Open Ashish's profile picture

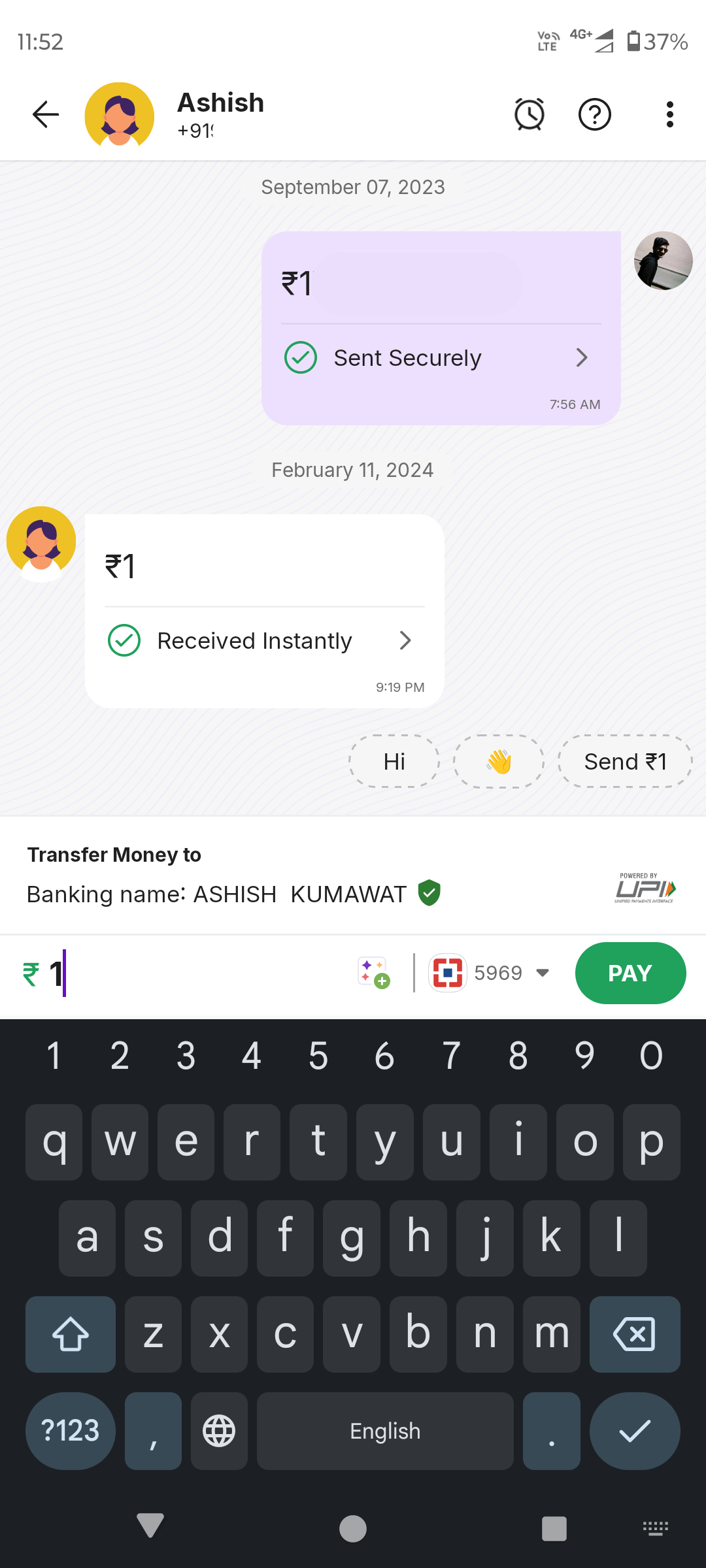(x=120, y=115)
